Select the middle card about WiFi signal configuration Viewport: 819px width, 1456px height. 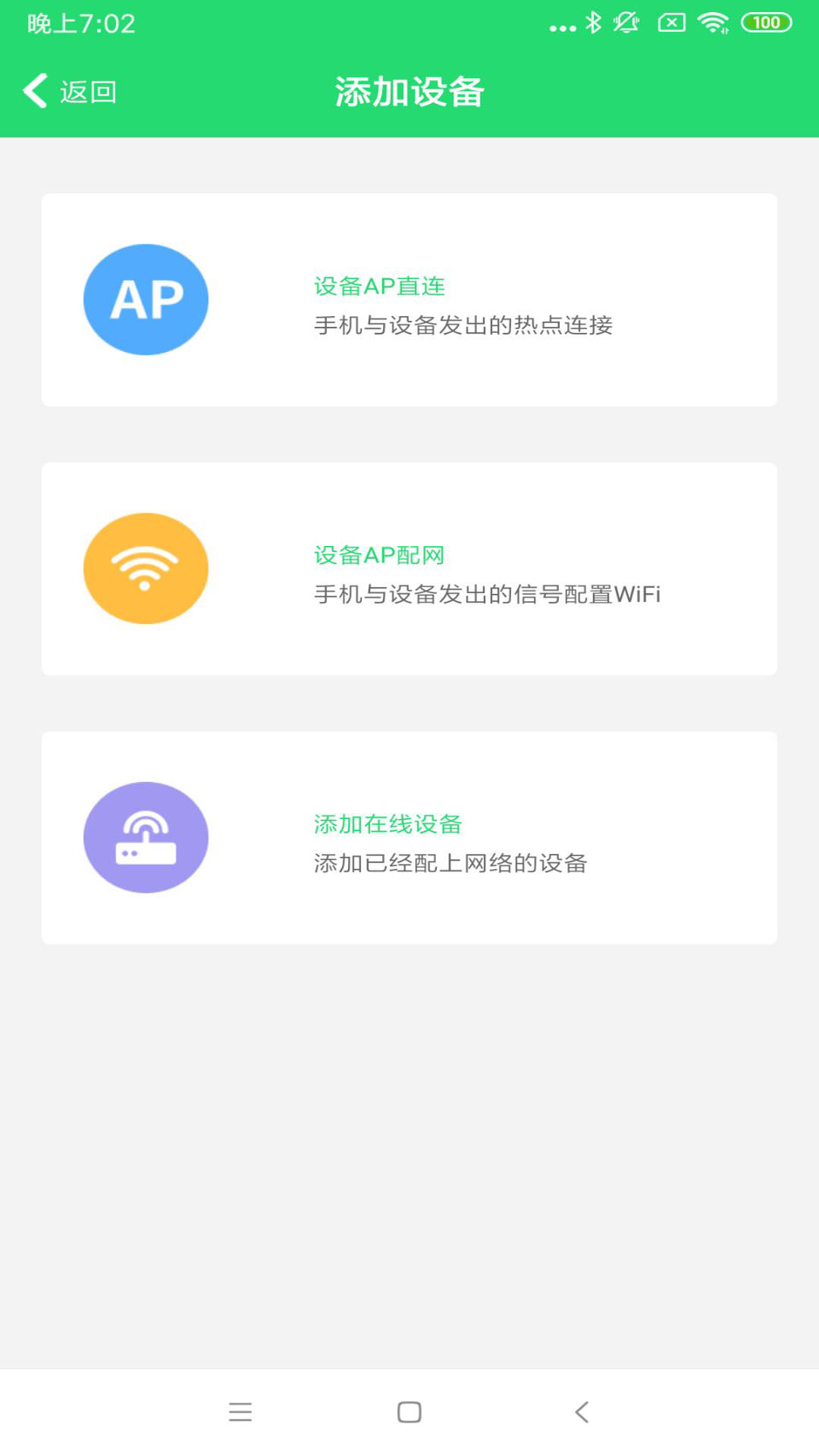click(x=409, y=569)
